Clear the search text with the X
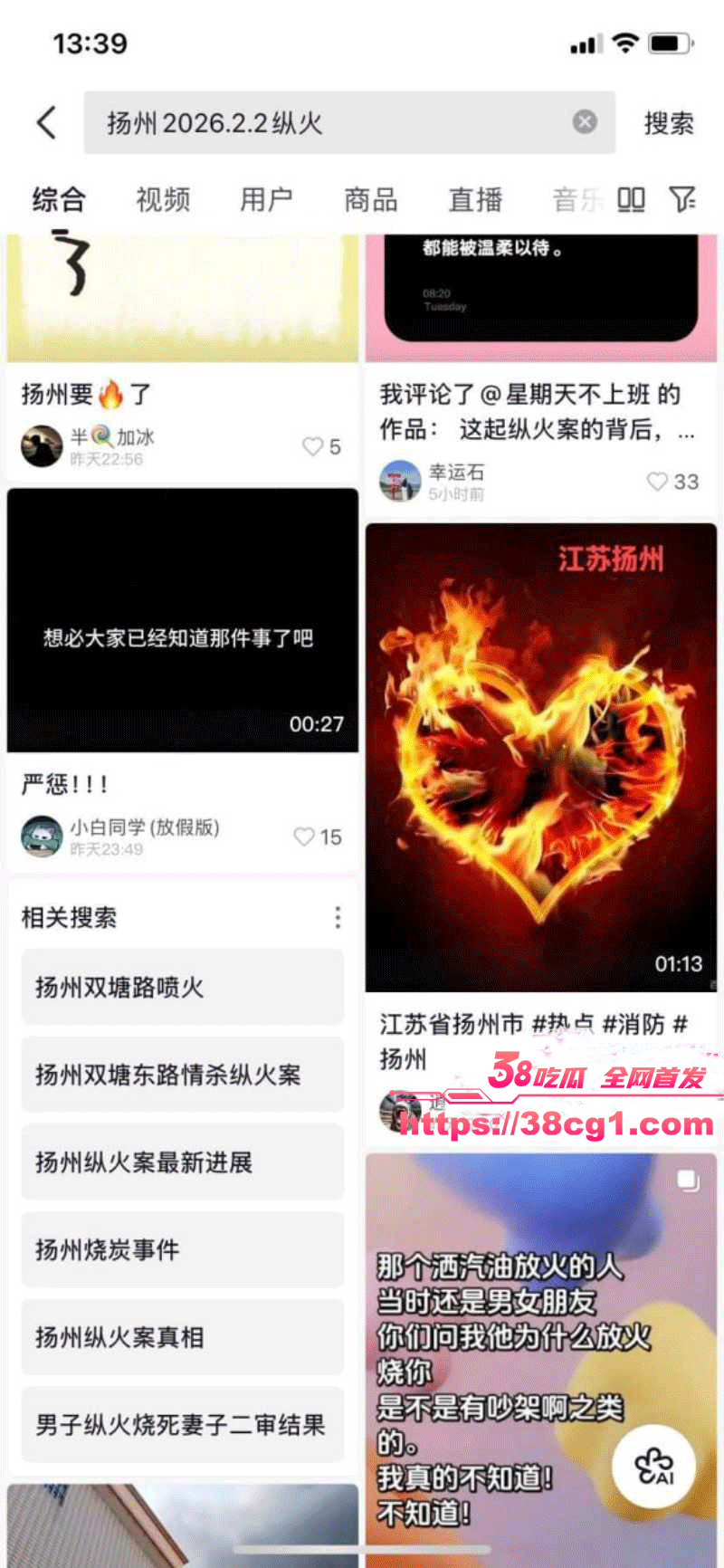The width and height of the screenshot is (724, 1568). 585,121
